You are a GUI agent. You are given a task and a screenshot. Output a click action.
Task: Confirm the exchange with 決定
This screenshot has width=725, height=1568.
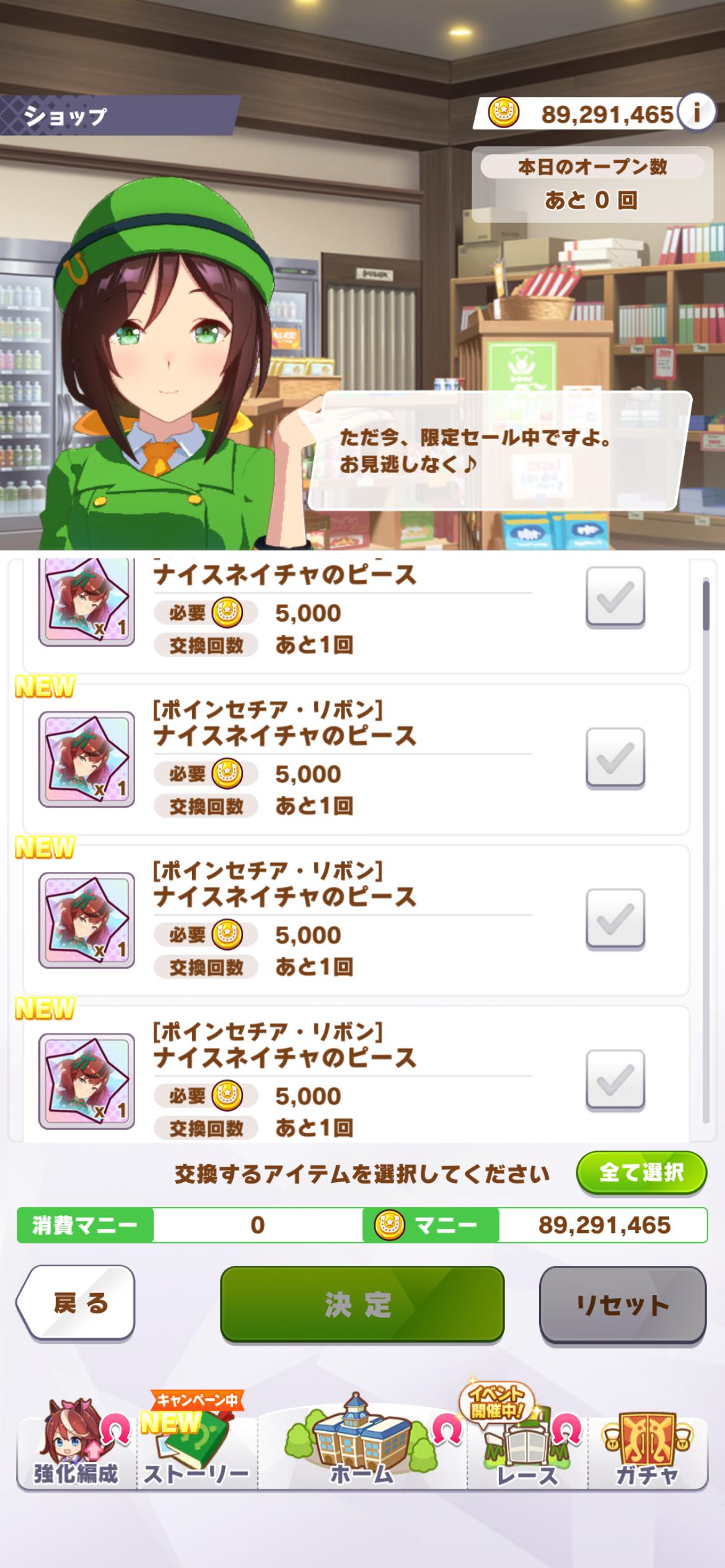tap(362, 1304)
